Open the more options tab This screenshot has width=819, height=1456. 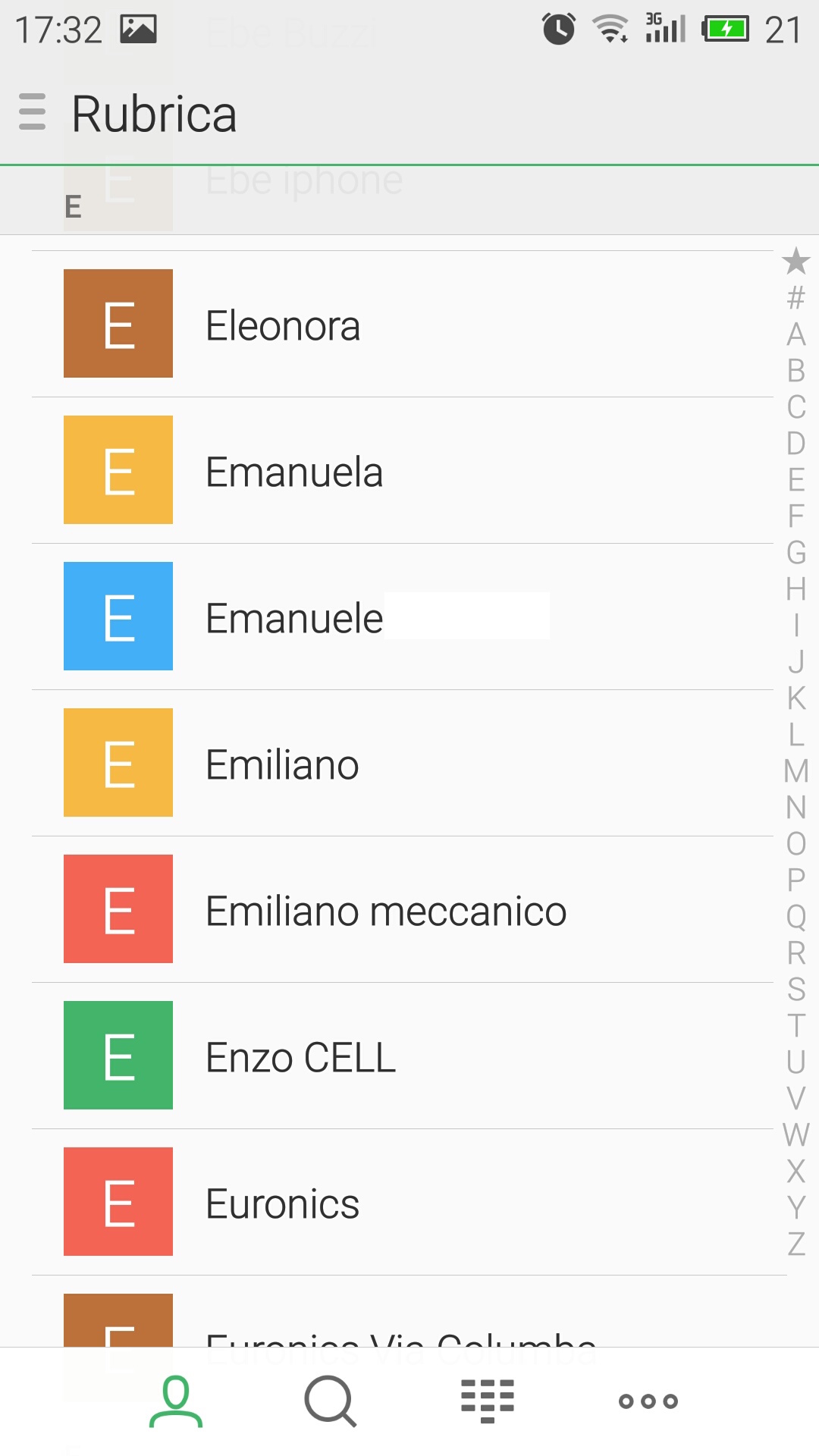click(648, 1401)
